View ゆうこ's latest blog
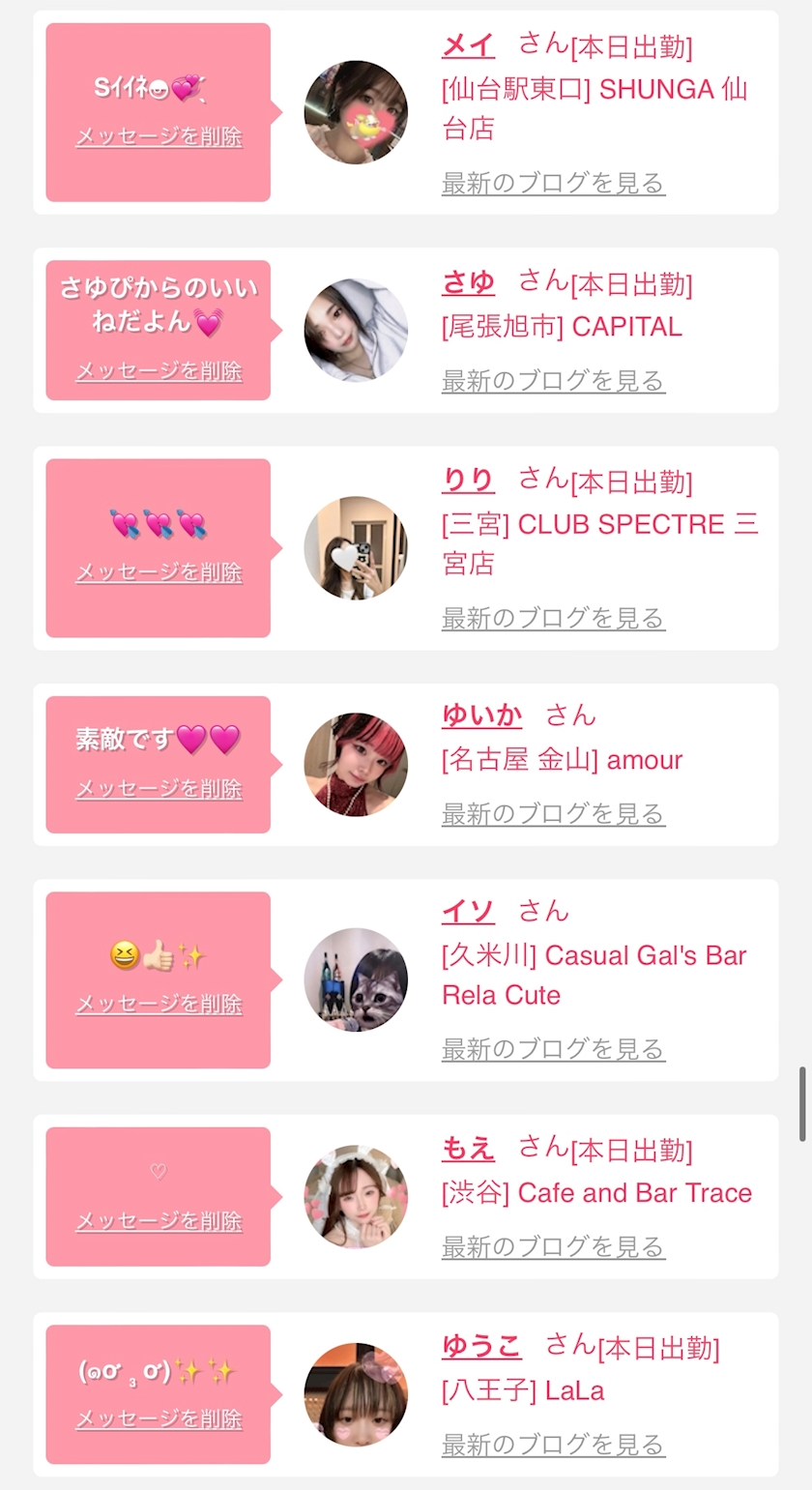This screenshot has height=1490, width=812. [x=553, y=1445]
